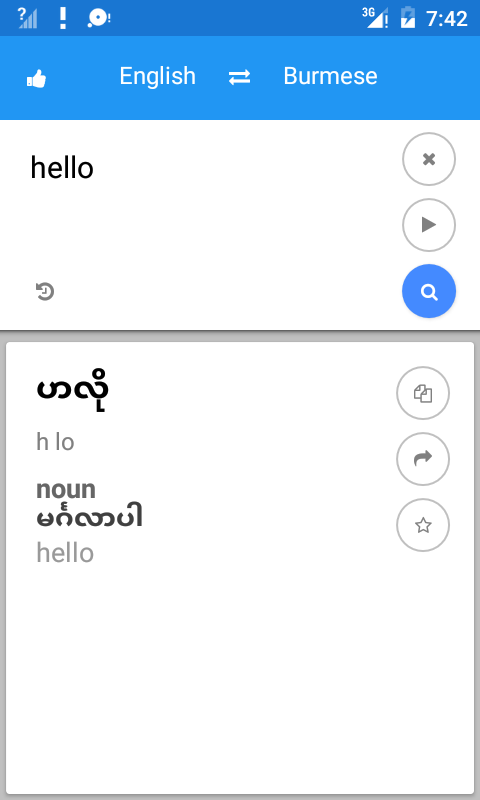The width and height of the screenshot is (480, 800).
Task: Select the English source language
Action: coord(158,77)
